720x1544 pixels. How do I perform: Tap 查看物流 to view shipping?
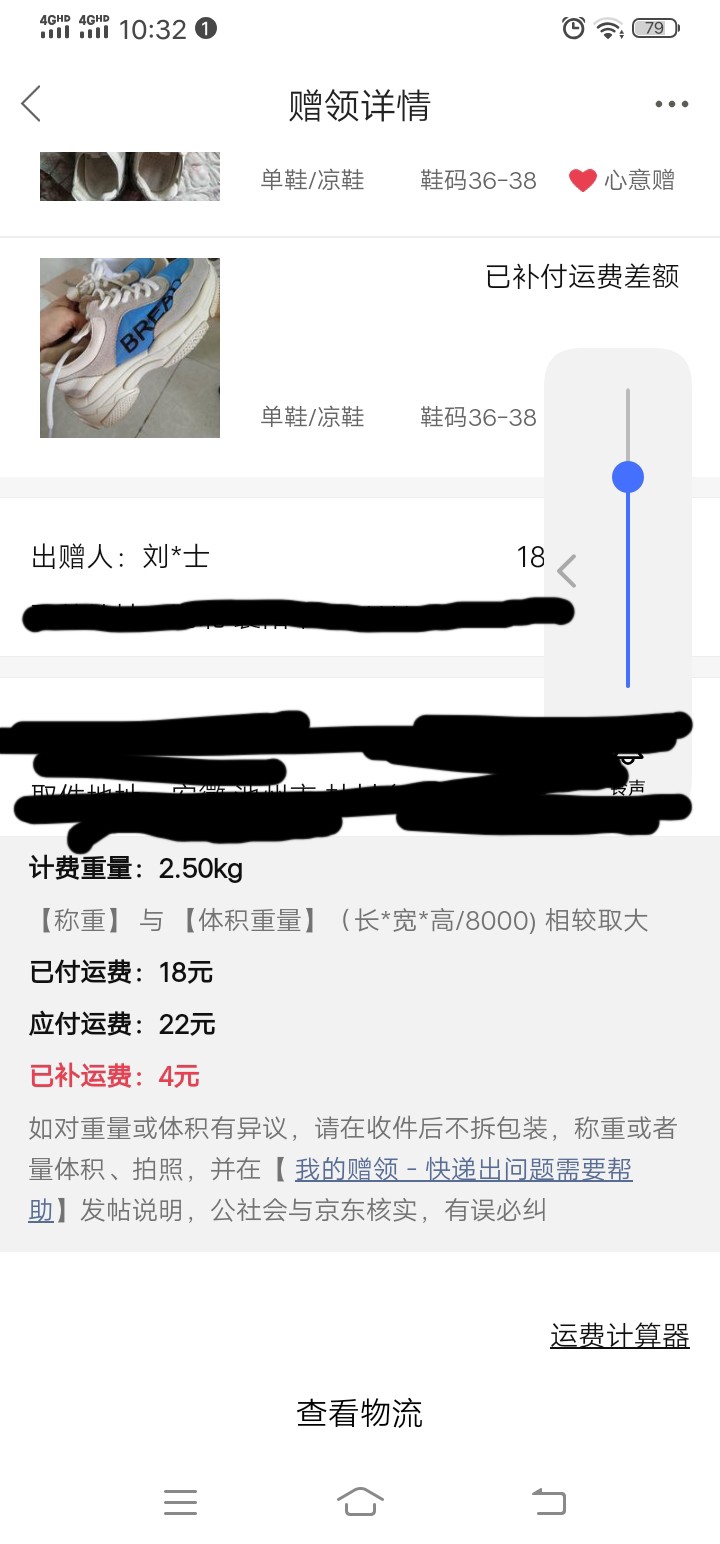[x=360, y=1413]
